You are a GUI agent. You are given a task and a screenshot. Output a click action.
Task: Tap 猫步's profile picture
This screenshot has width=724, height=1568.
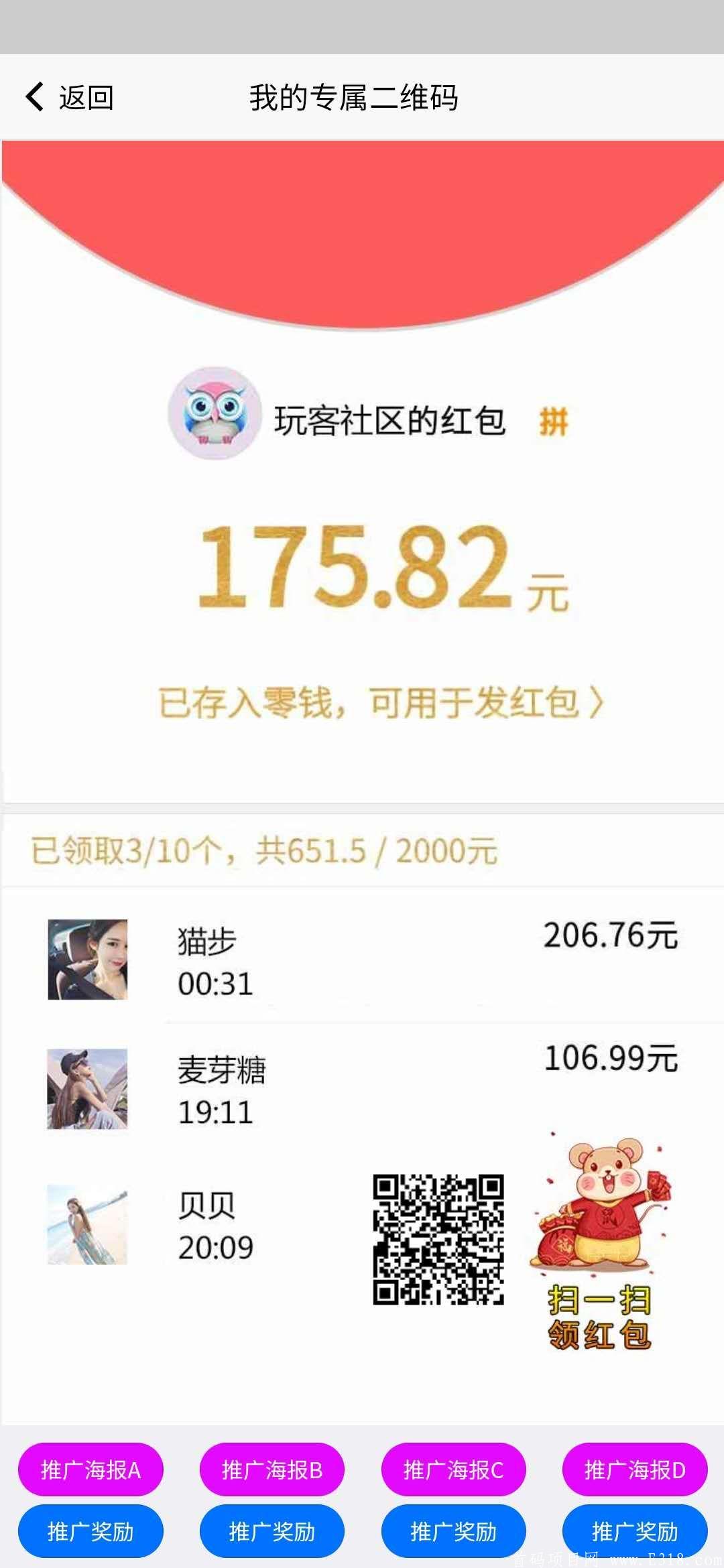89,960
